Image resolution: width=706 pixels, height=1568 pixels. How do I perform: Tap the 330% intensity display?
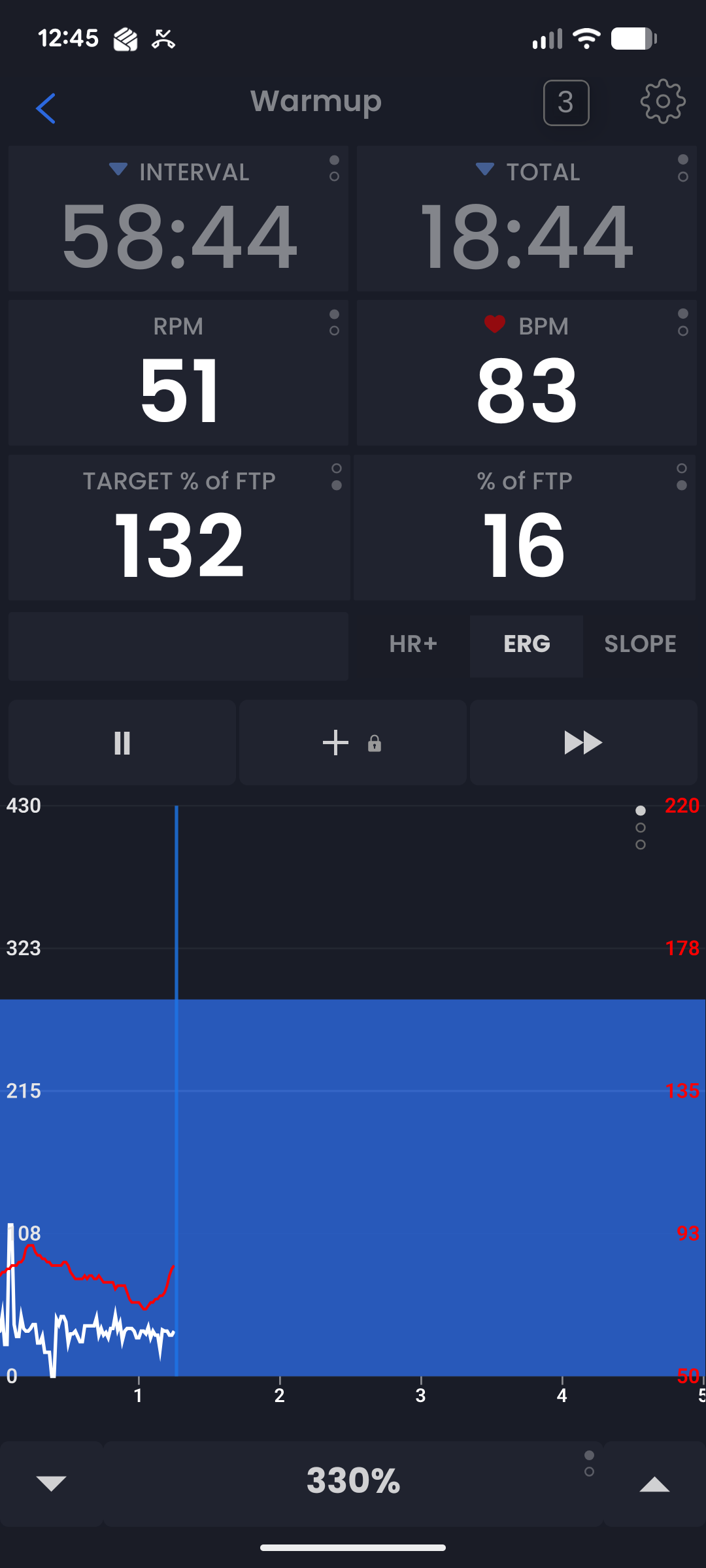(353, 1480)
